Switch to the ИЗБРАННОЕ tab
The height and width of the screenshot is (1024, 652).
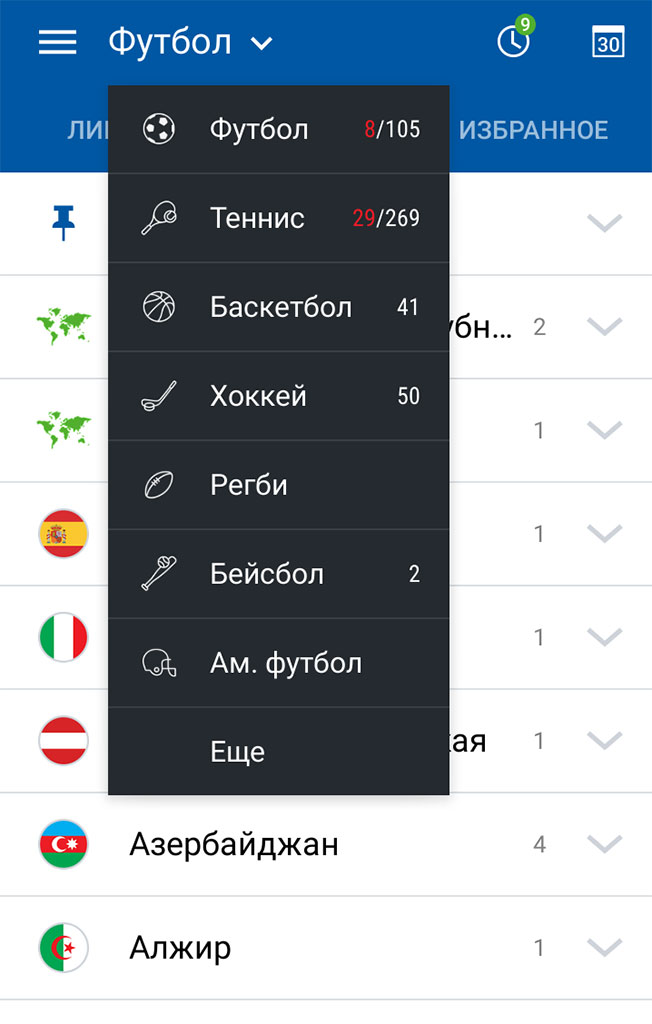[533, 130]
